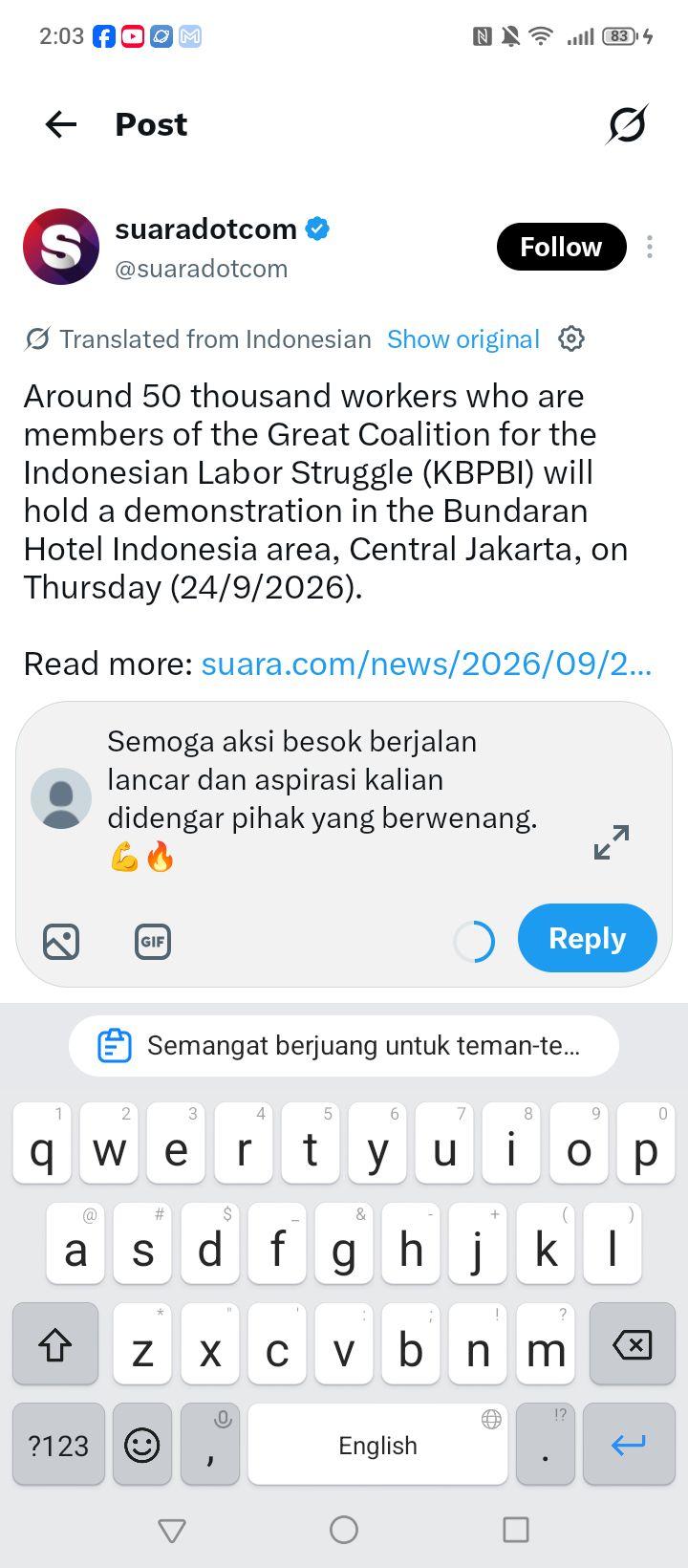Switch keyboard to ?123 symbols

click(x=58, y=1444)
